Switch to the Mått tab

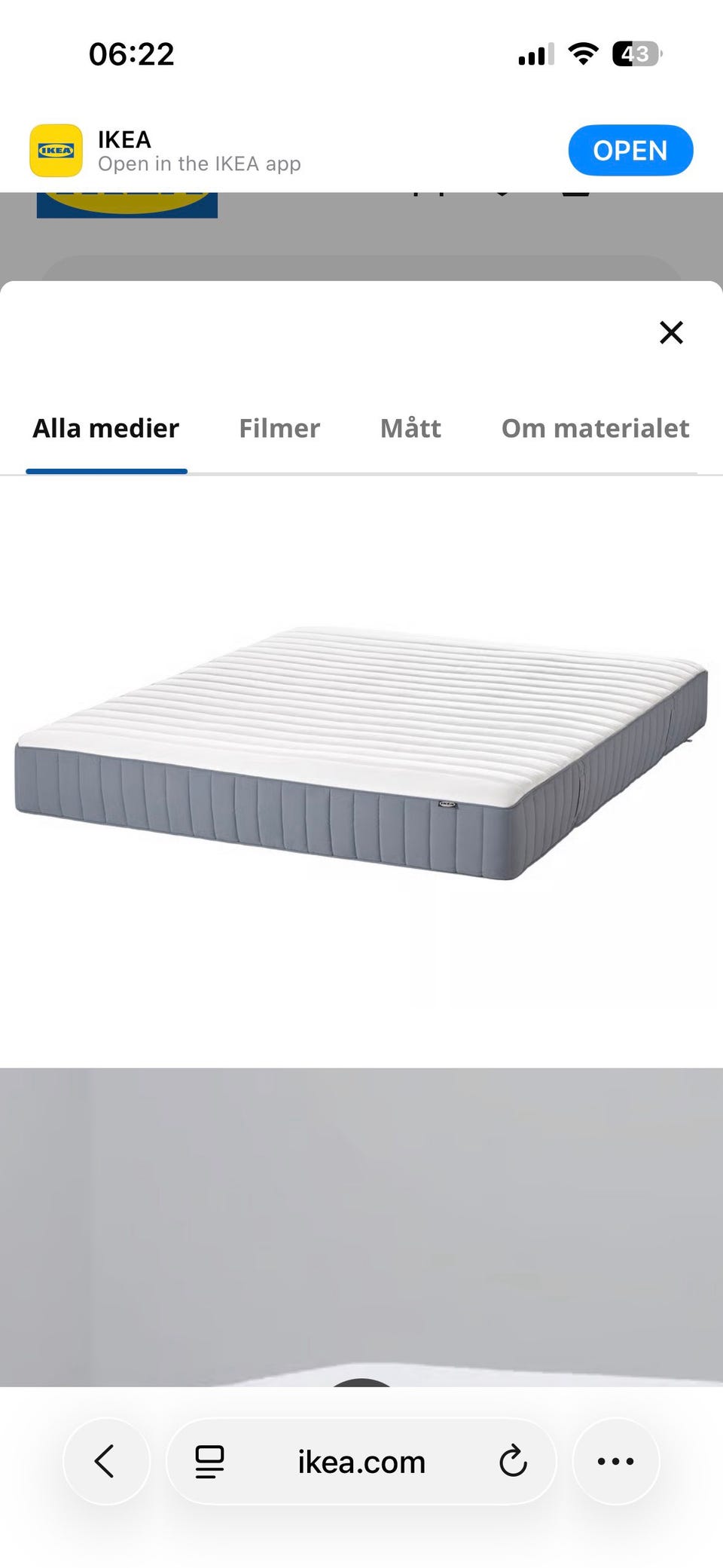point(410,428)
